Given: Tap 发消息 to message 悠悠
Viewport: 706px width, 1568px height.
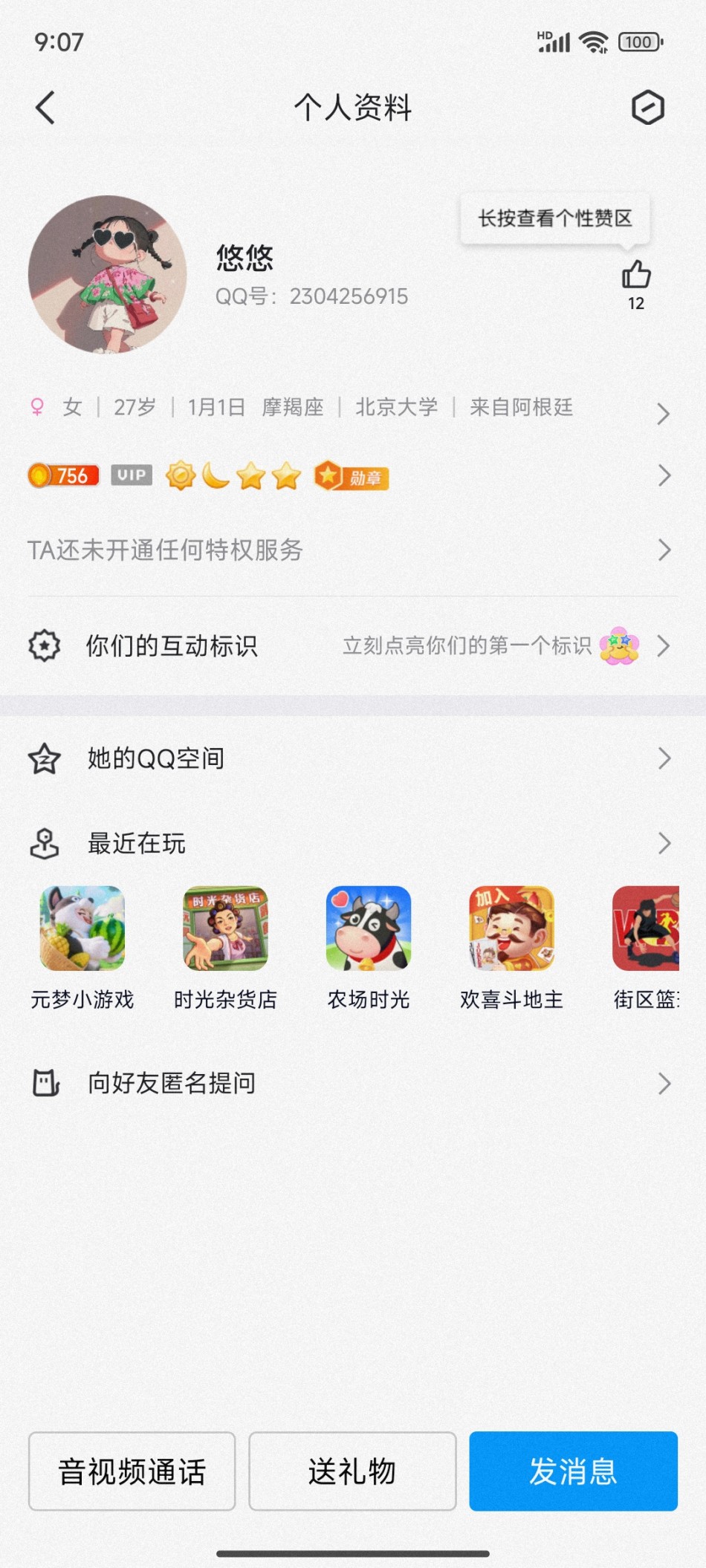Looking at the screenshot, I should (573, 1471).
